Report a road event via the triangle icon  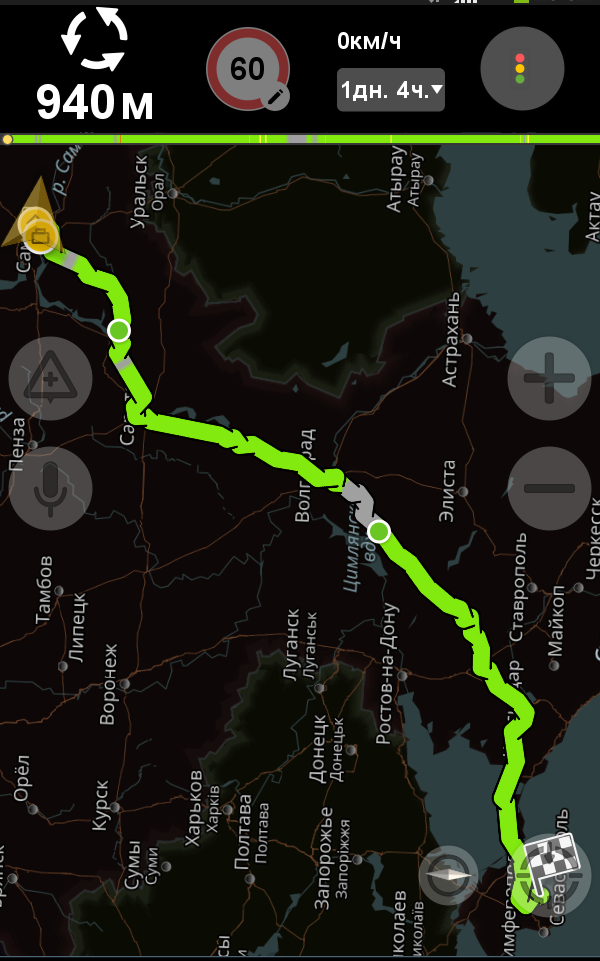[x=50, y=378]
